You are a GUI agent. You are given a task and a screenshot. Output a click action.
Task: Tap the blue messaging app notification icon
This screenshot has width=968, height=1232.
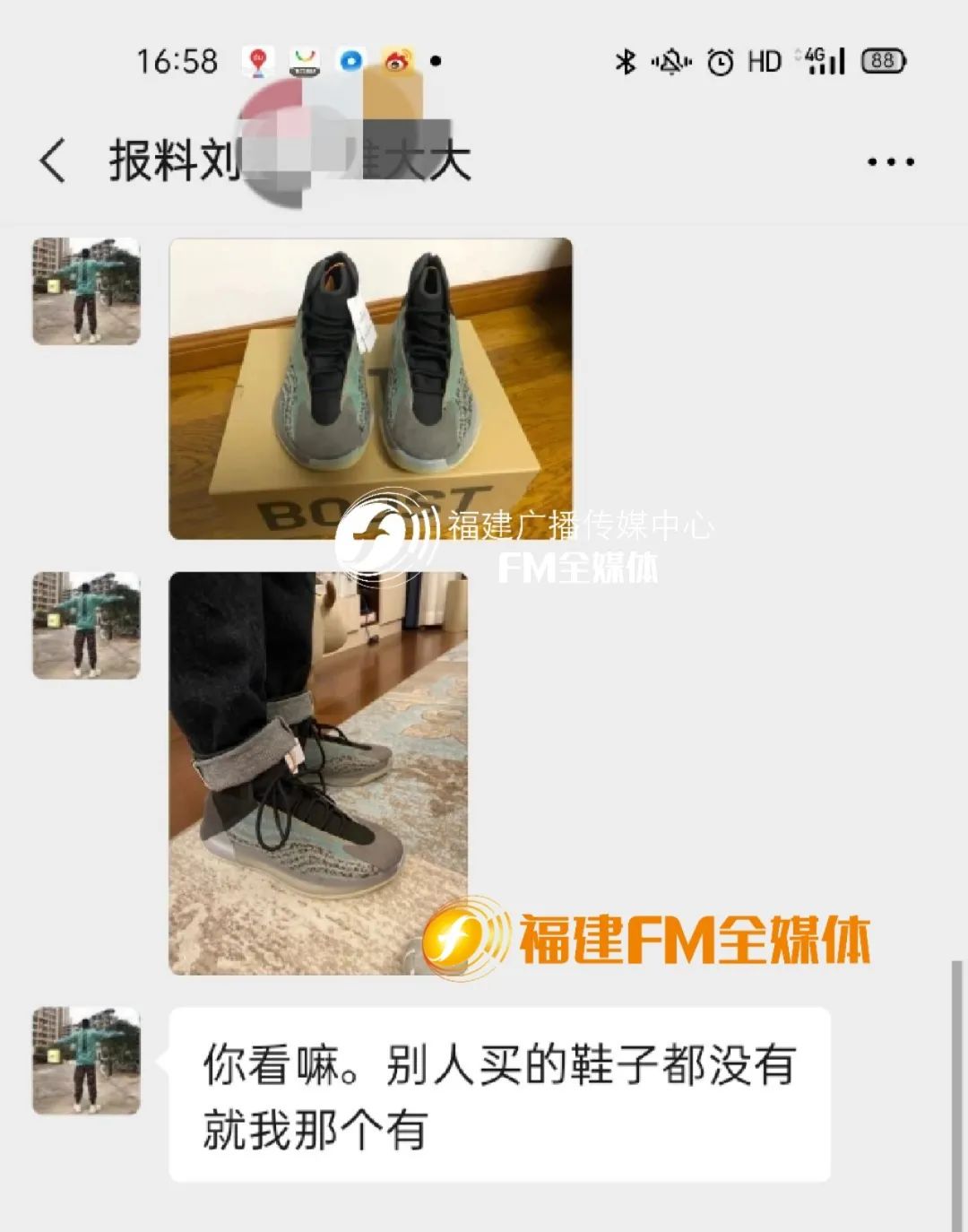pos(350,61)
